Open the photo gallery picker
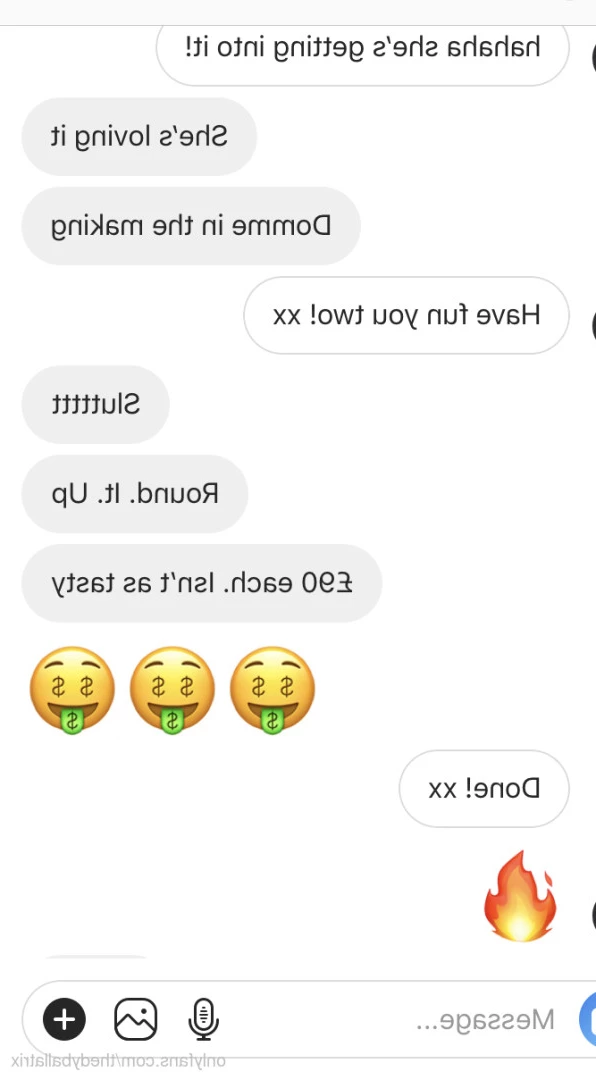596x1080 pixels. tap(135, 1019)
